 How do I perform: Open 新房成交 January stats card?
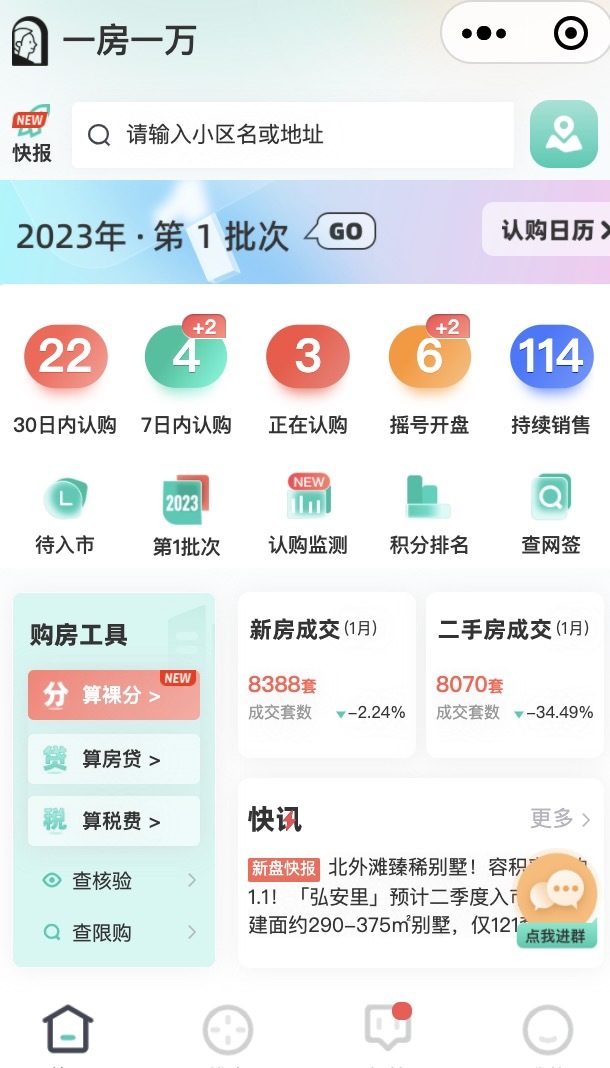pos(326,673)
